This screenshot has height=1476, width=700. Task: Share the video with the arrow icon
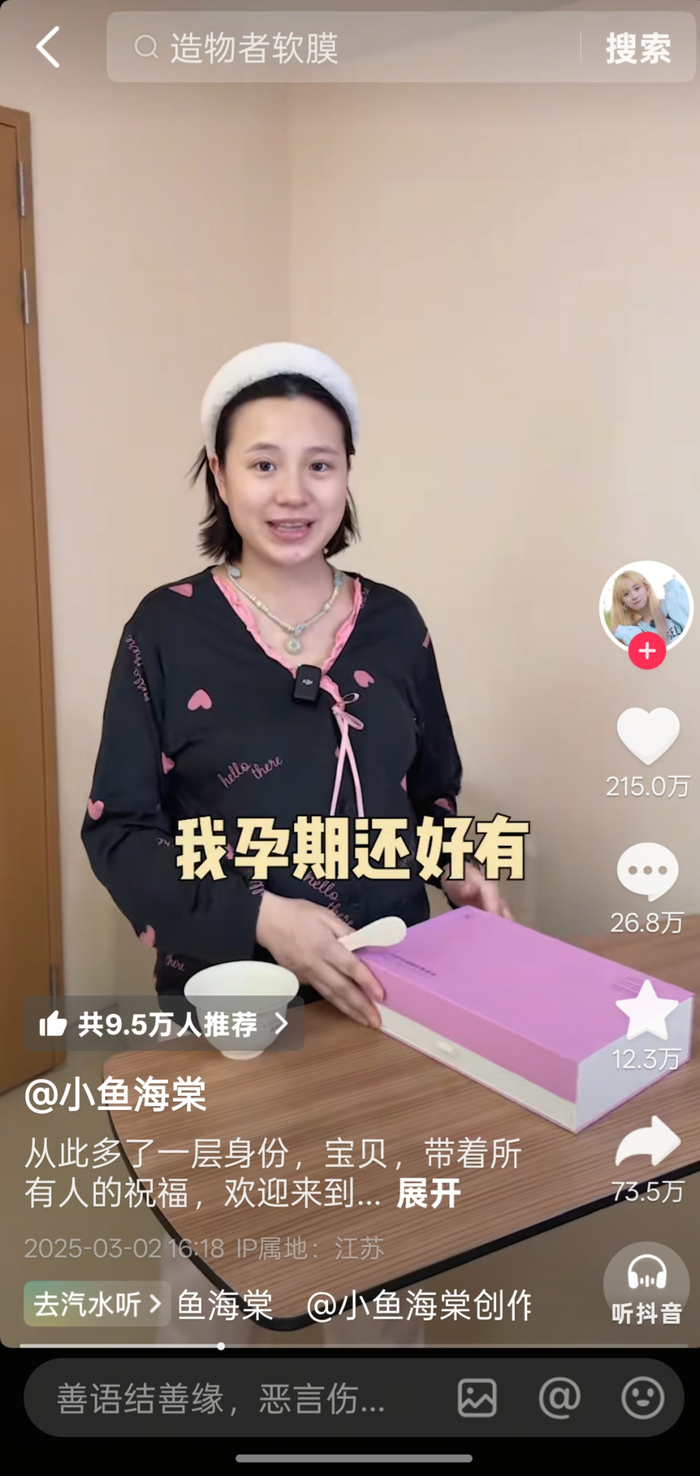(647, 1142)
